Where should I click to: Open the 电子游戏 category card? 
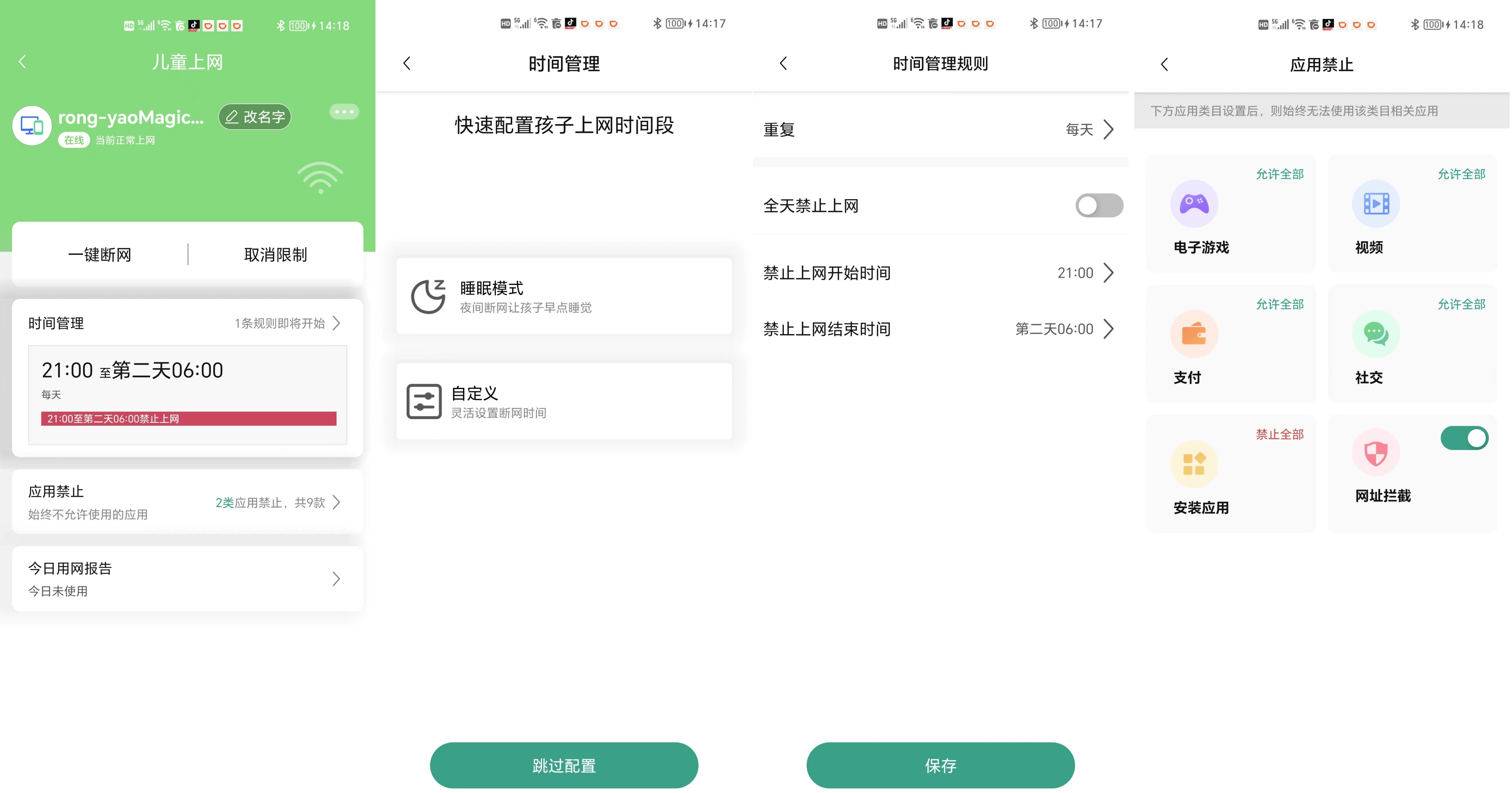pyautogui.click(x=1230, y=214)
